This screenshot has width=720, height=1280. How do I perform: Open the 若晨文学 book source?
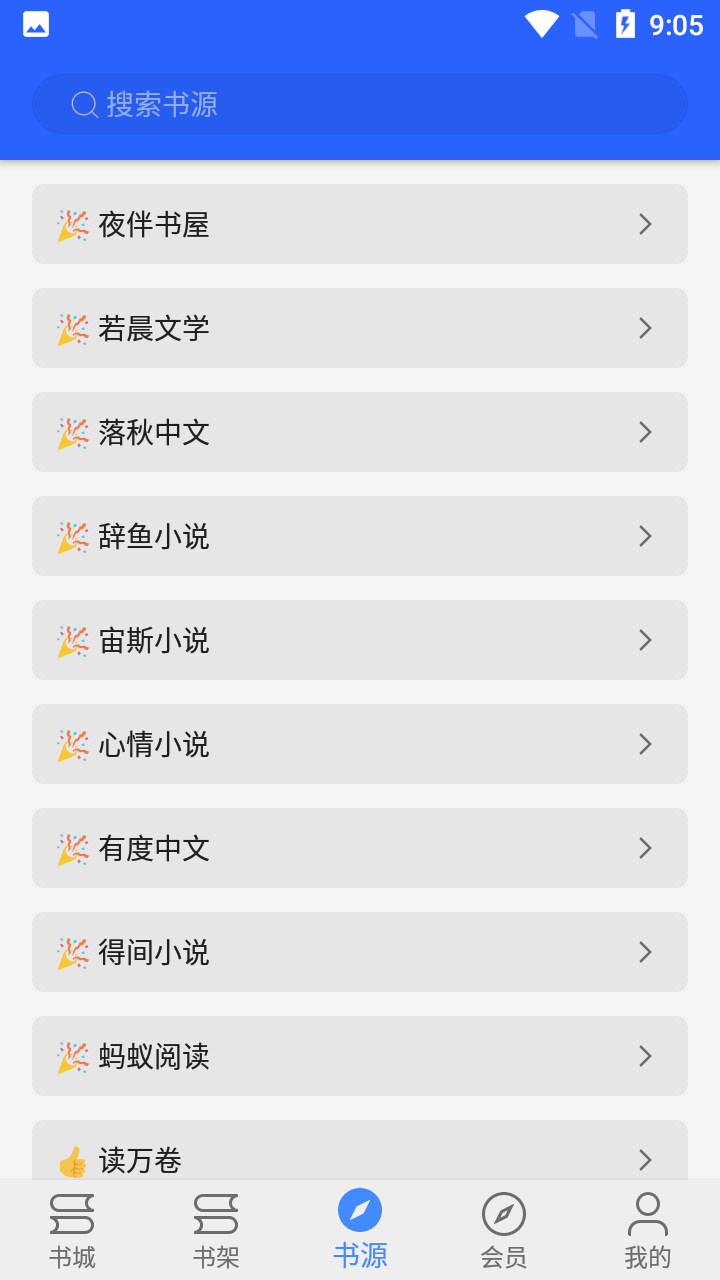point(360,328)
